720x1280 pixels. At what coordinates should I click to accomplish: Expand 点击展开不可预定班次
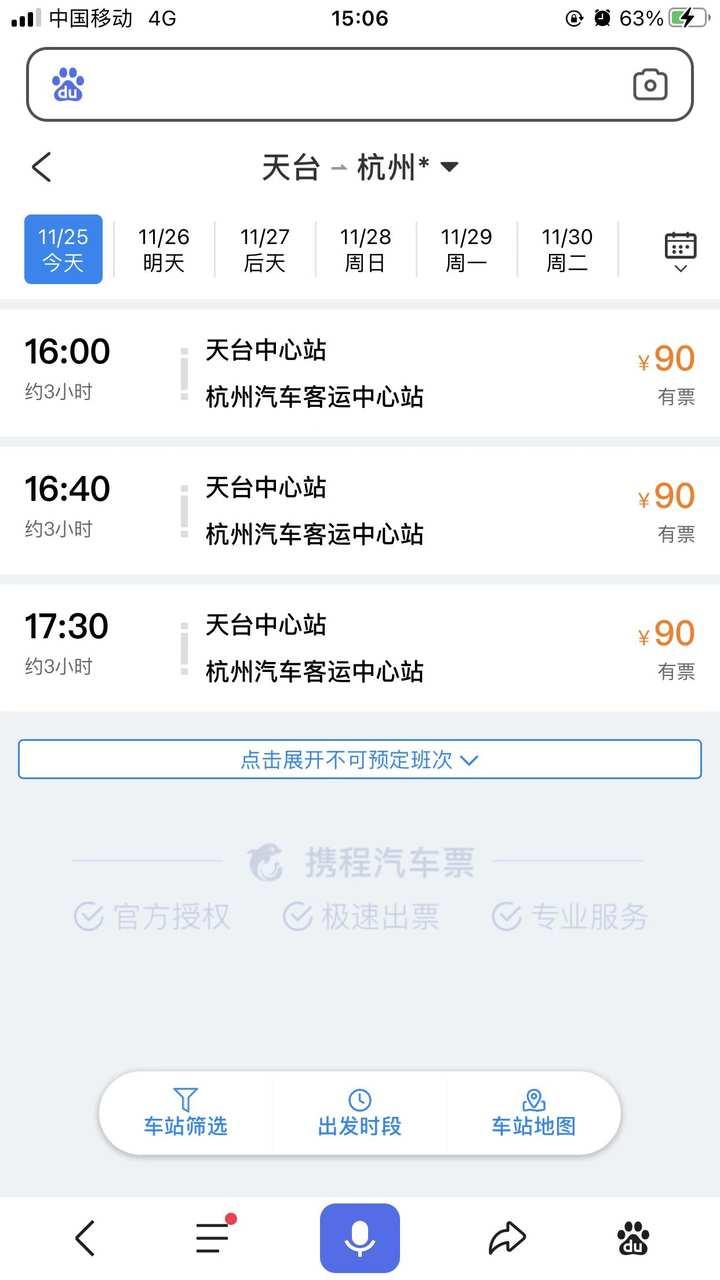(x=360, y=759)
